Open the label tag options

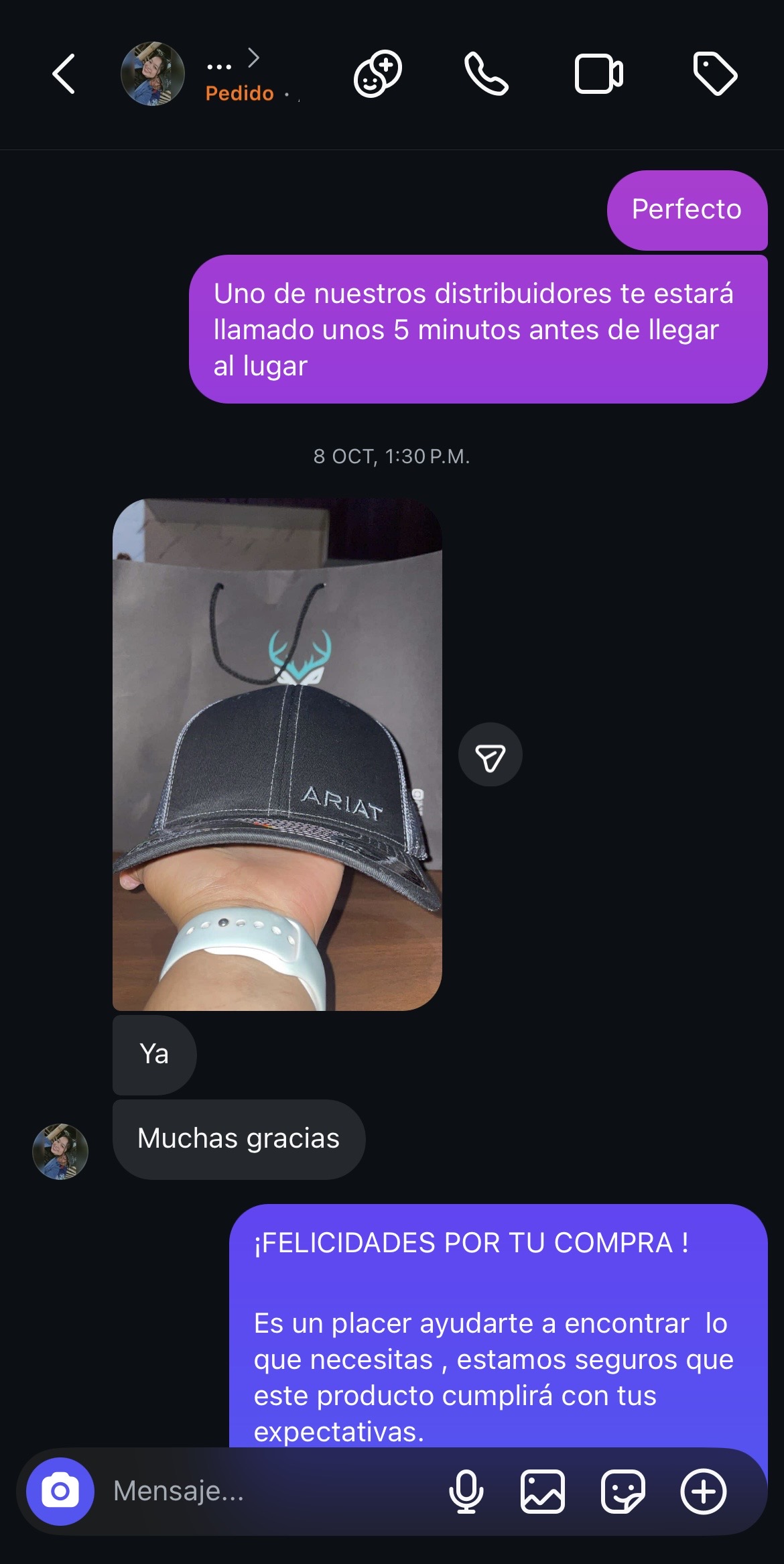pyautogui.click(x=715, y=74)
